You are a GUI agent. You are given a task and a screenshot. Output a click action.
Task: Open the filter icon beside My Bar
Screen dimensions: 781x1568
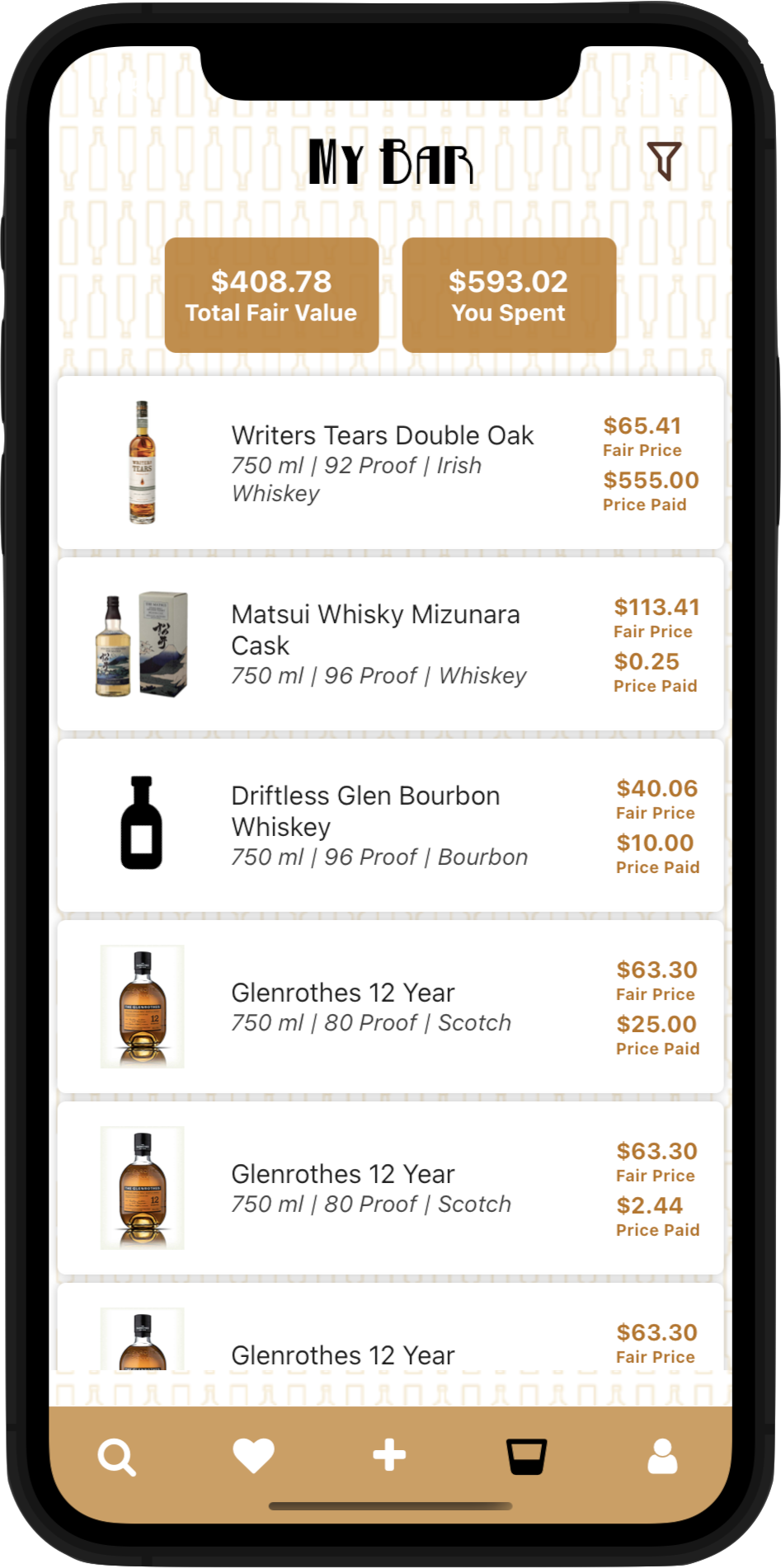pyautogui.click(x=664, y=160)
